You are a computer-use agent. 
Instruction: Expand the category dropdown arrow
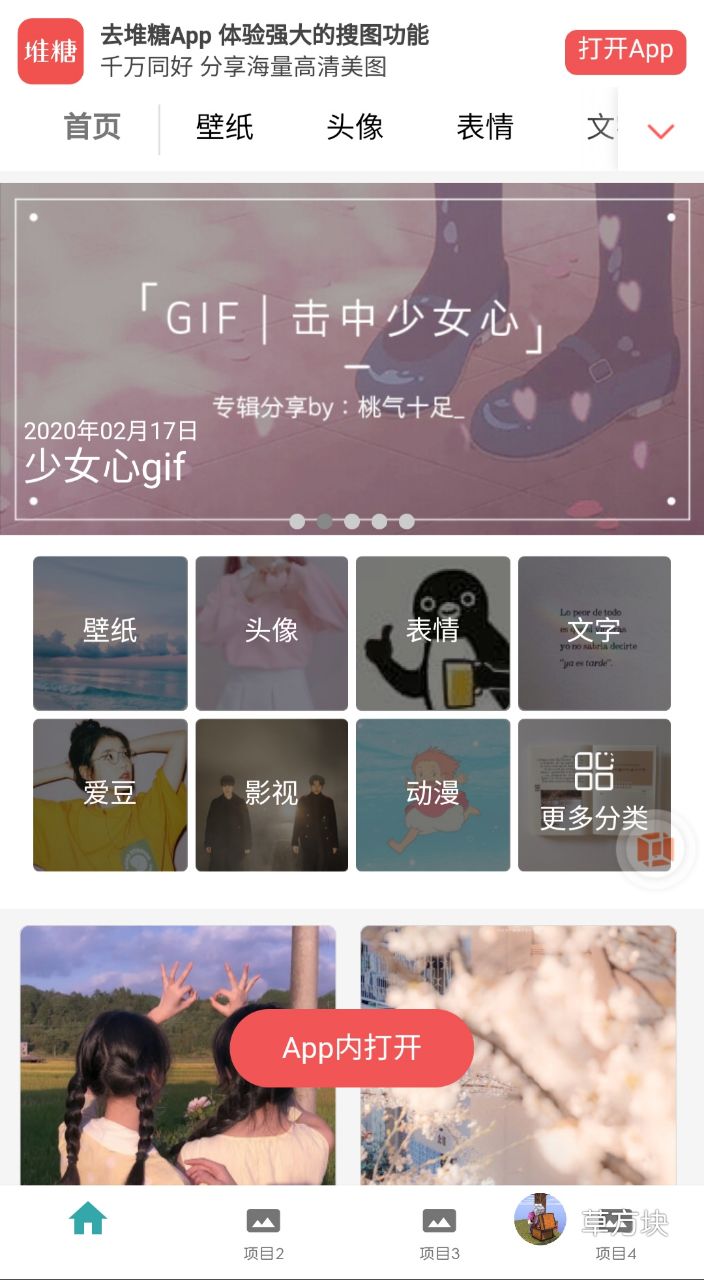(x=661, y=131)
